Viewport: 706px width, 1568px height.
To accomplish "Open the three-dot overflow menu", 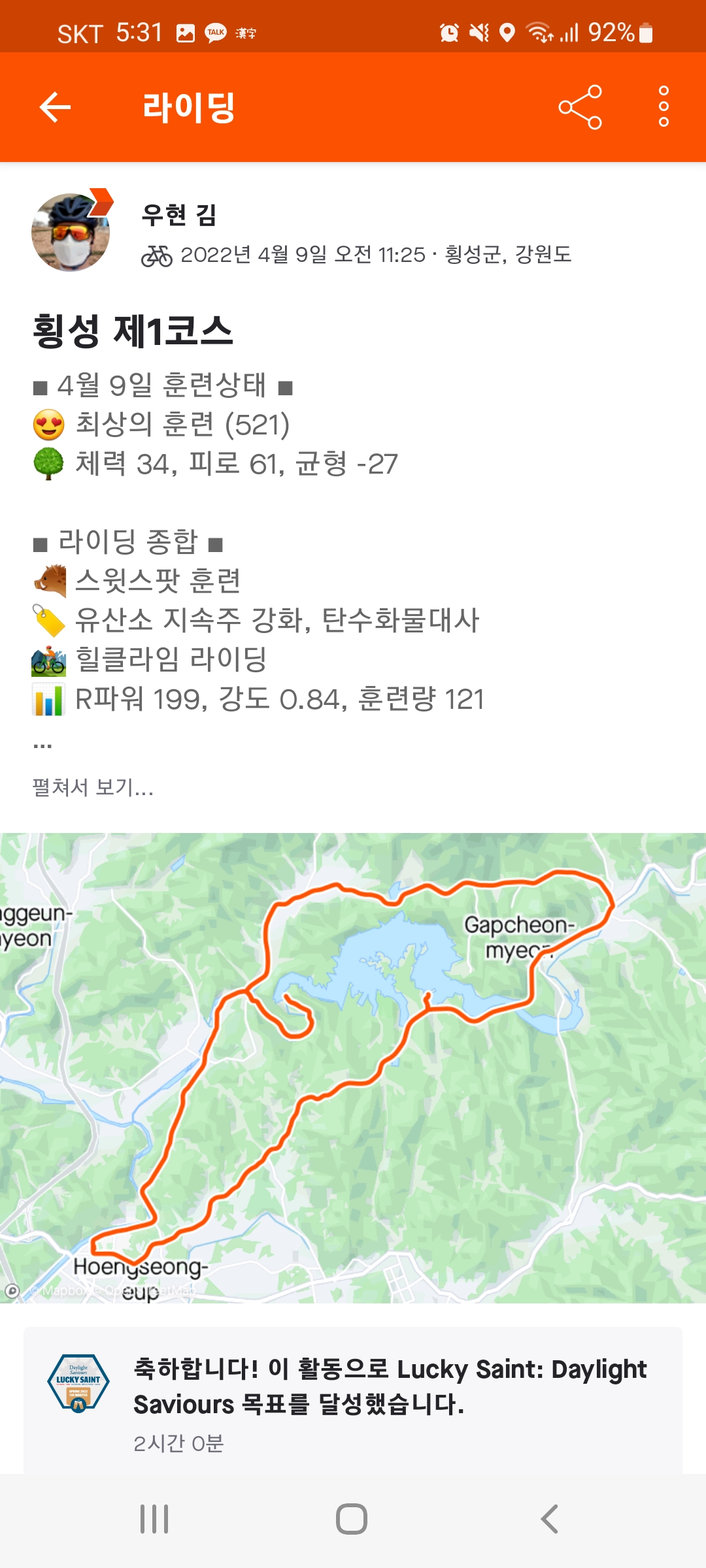I will point(664,106).
